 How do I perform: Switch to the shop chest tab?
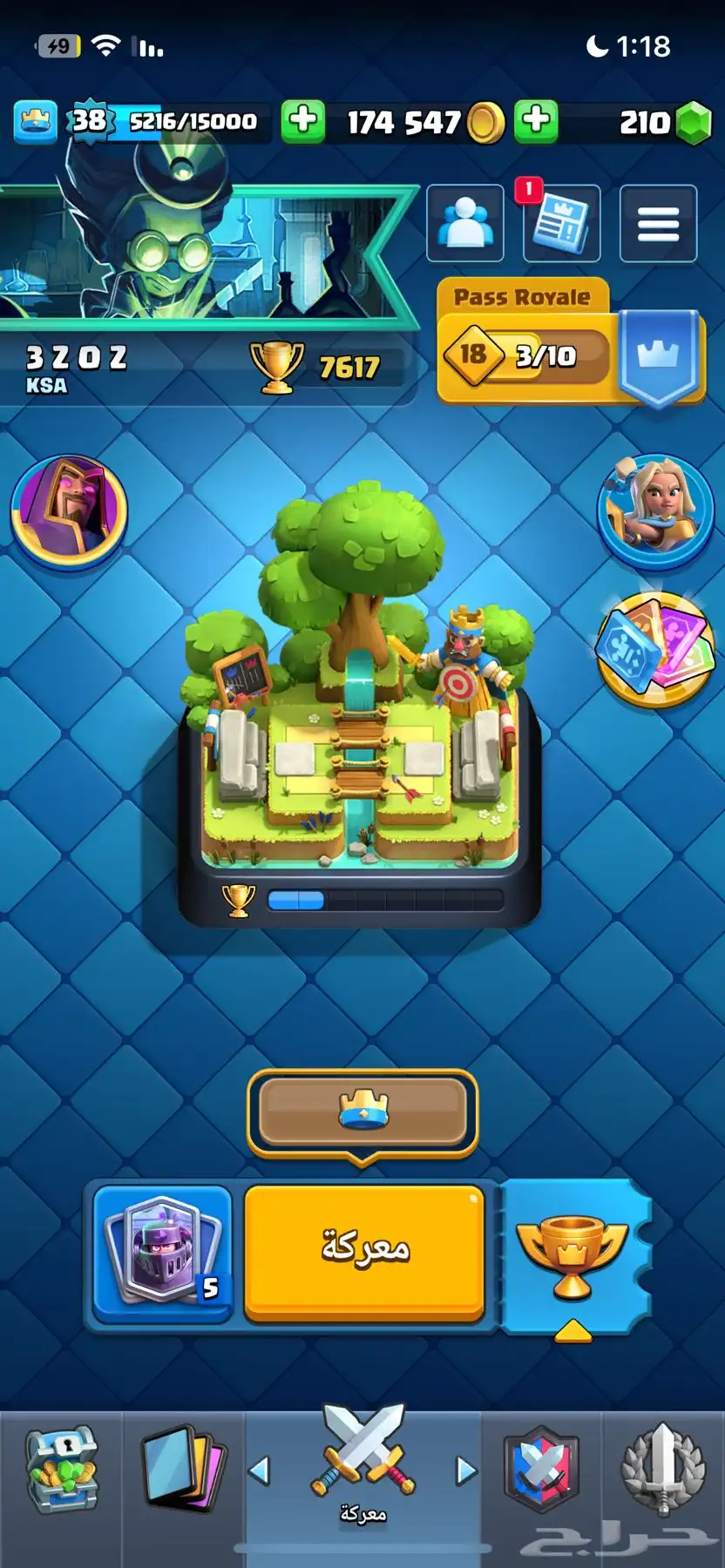[x=61, y=1472]
